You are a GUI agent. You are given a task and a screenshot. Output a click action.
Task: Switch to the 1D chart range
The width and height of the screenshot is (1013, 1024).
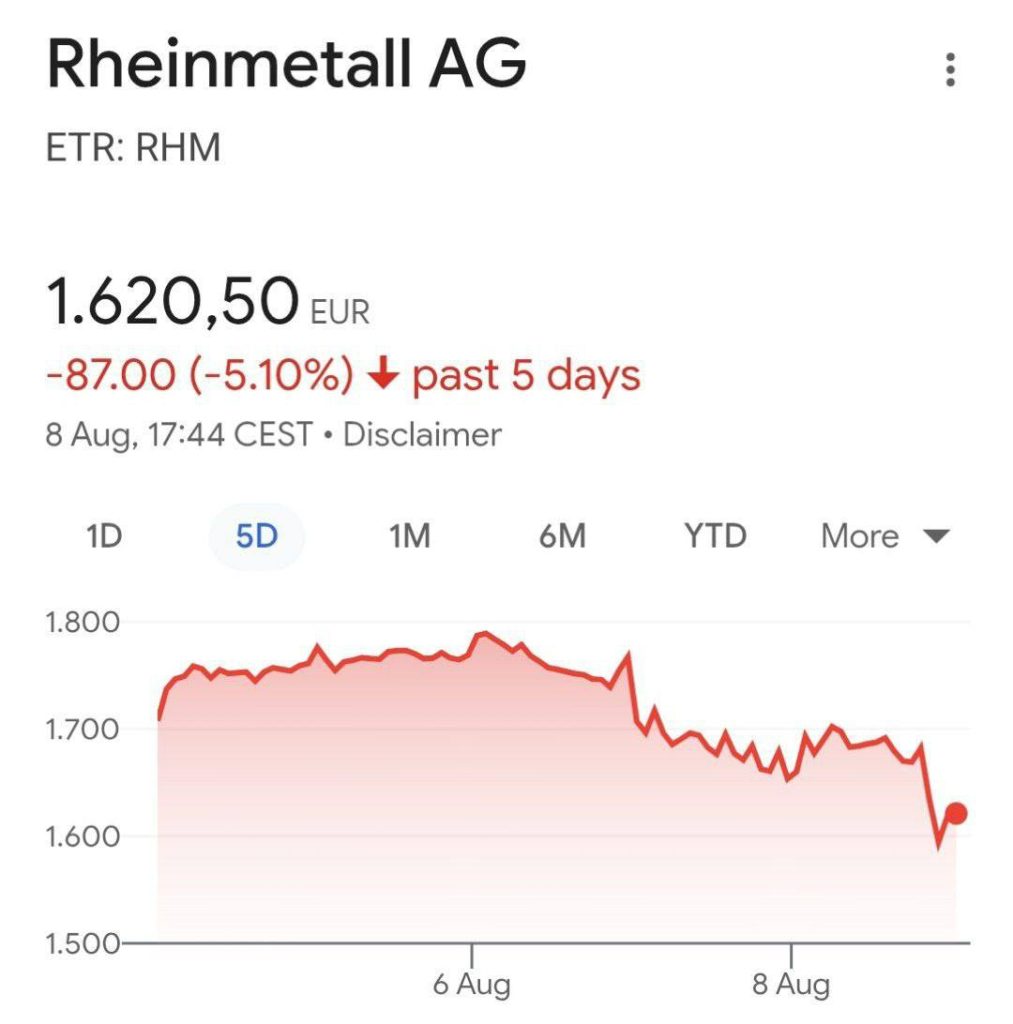coord(104,537)
